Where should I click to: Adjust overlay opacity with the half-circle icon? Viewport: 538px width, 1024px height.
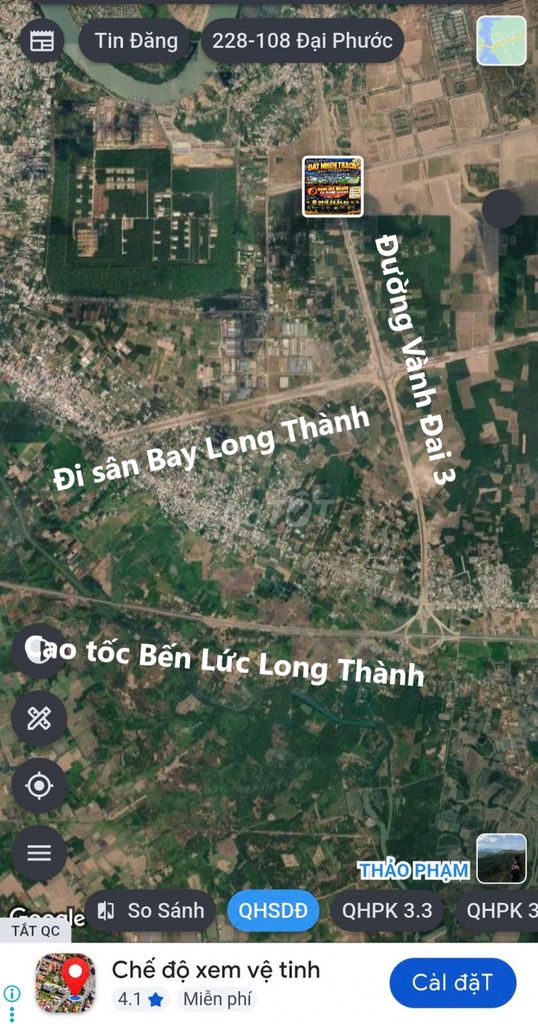pyautogui.click(x=39, y=651)
